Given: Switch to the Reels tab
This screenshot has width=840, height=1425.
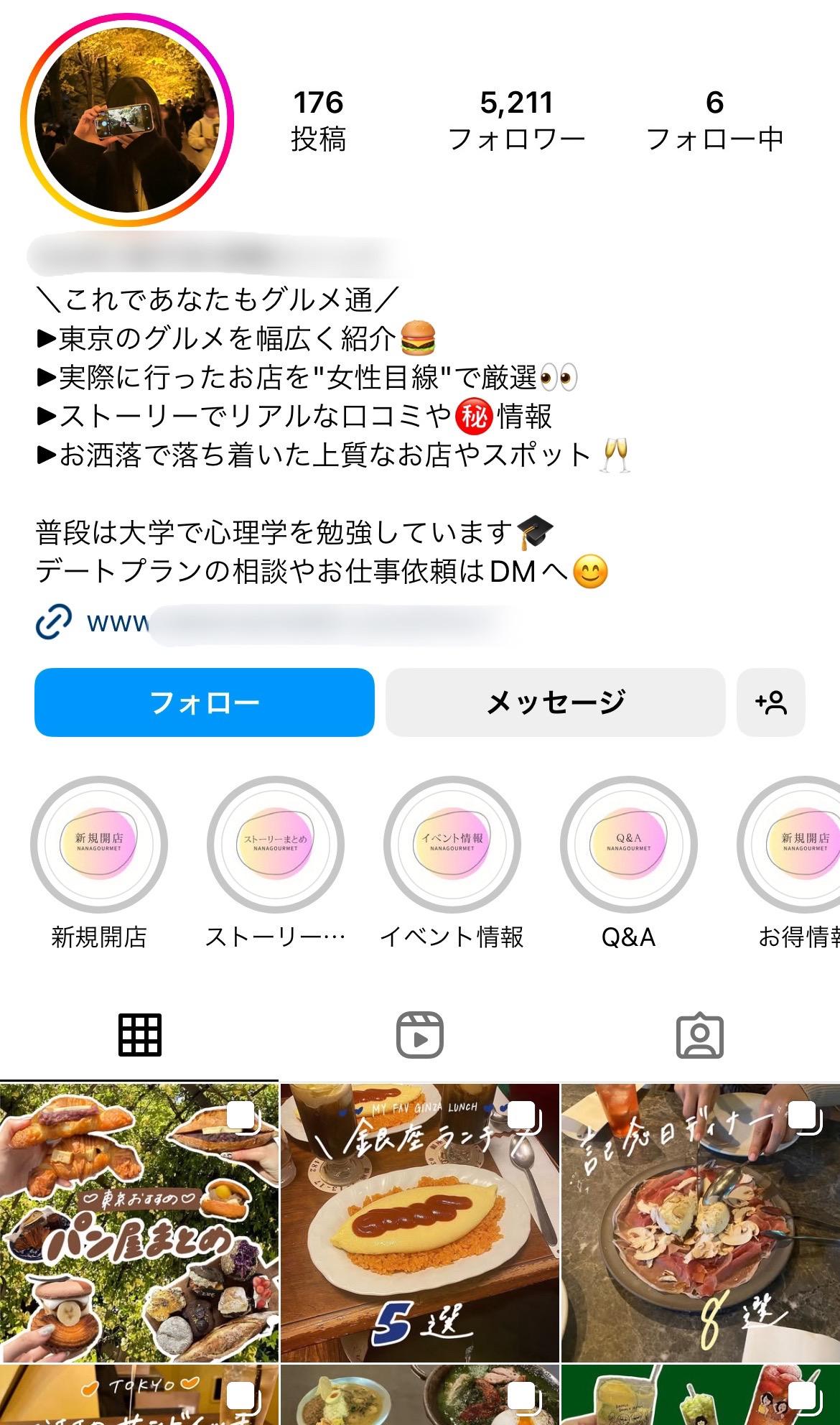Looking at the screenshot, I should [420, 1035].
